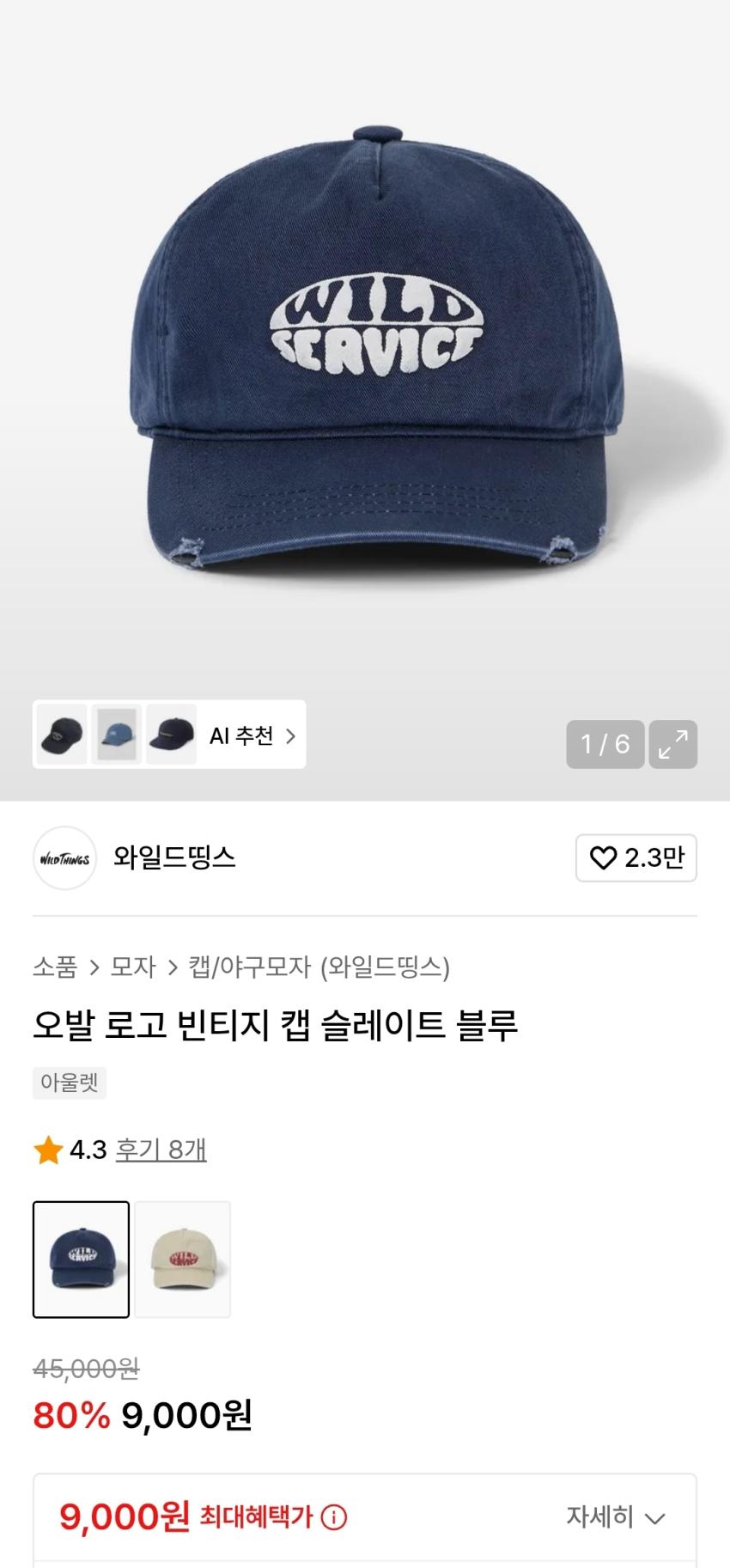This screenshot has width=730, height=1568.
Task: Open 캡/야구모자 (와일드띵스) category
Action: (319, 967)
